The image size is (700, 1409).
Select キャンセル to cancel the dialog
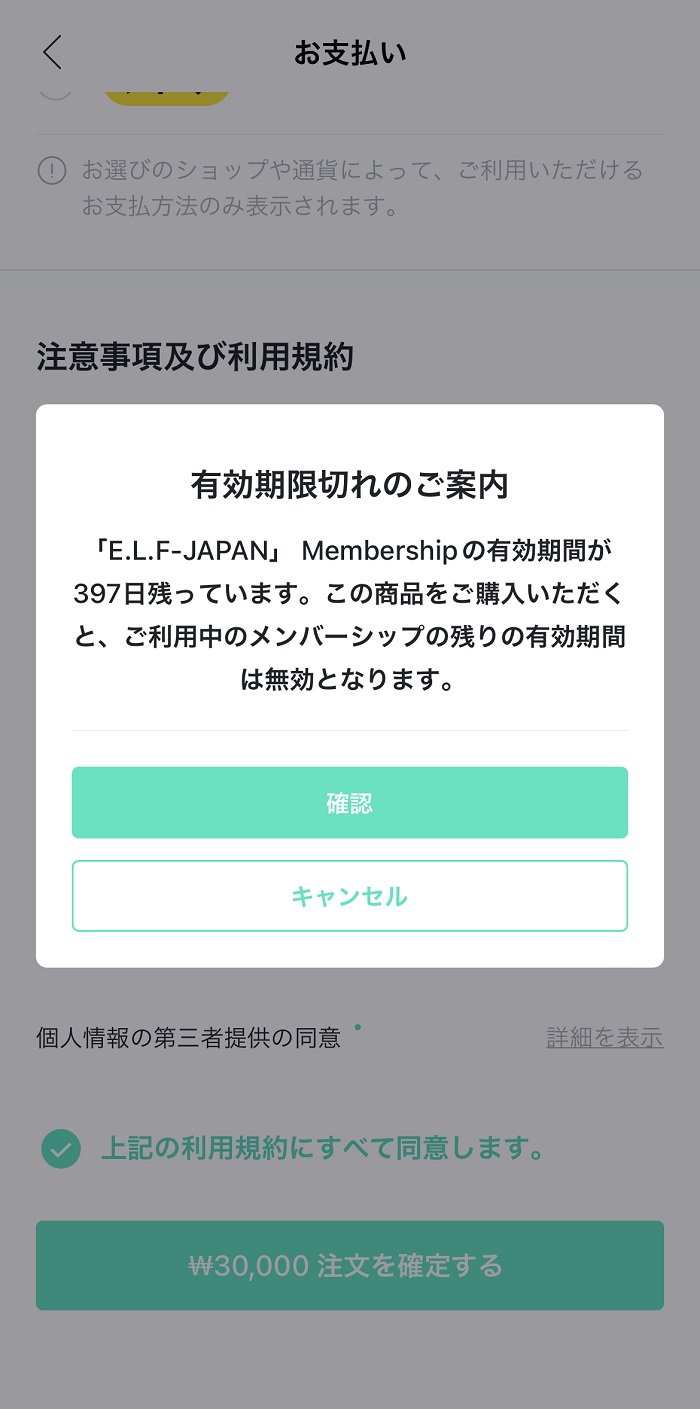[349, 896]
